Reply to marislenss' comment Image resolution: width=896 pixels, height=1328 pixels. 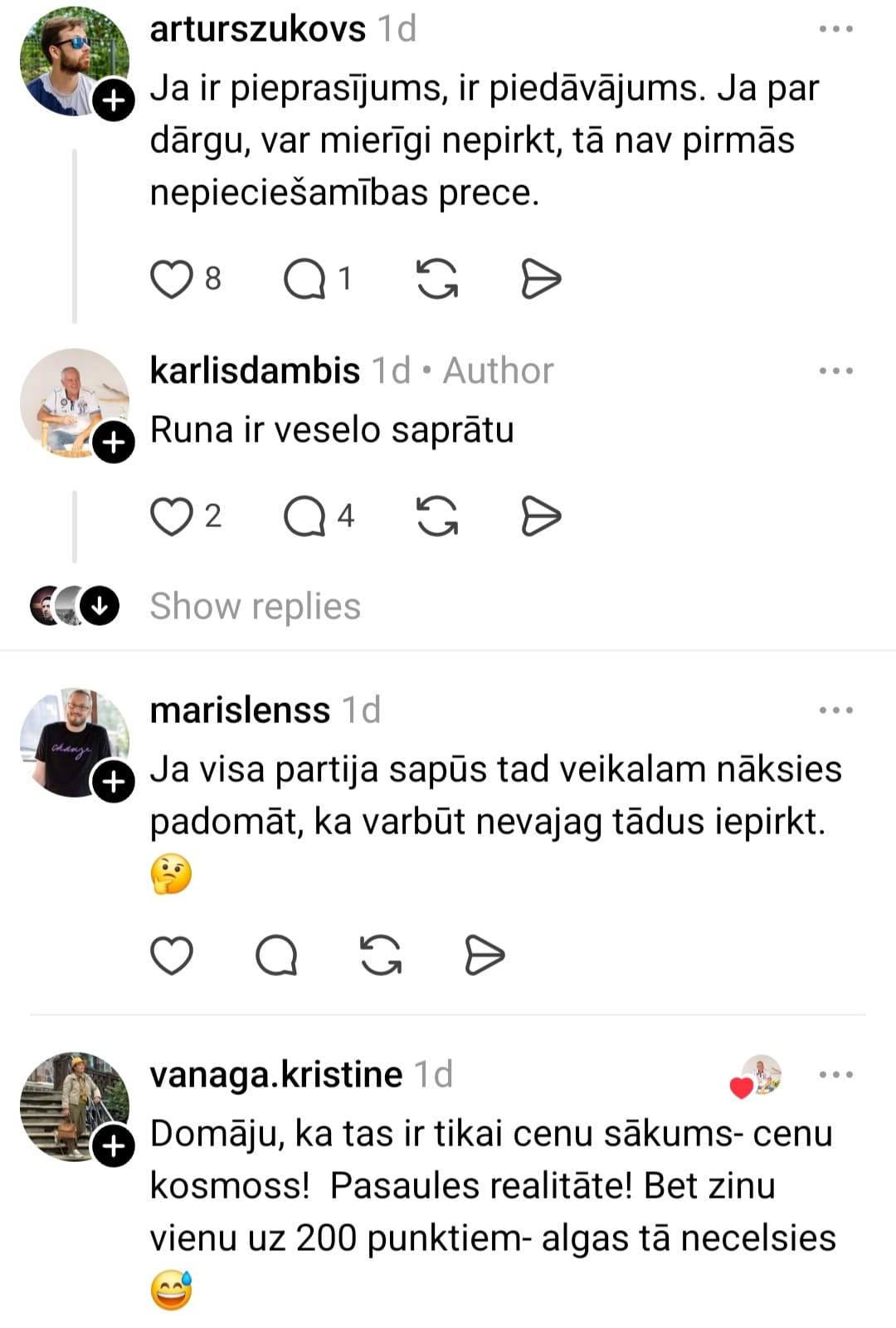[276, 955]
